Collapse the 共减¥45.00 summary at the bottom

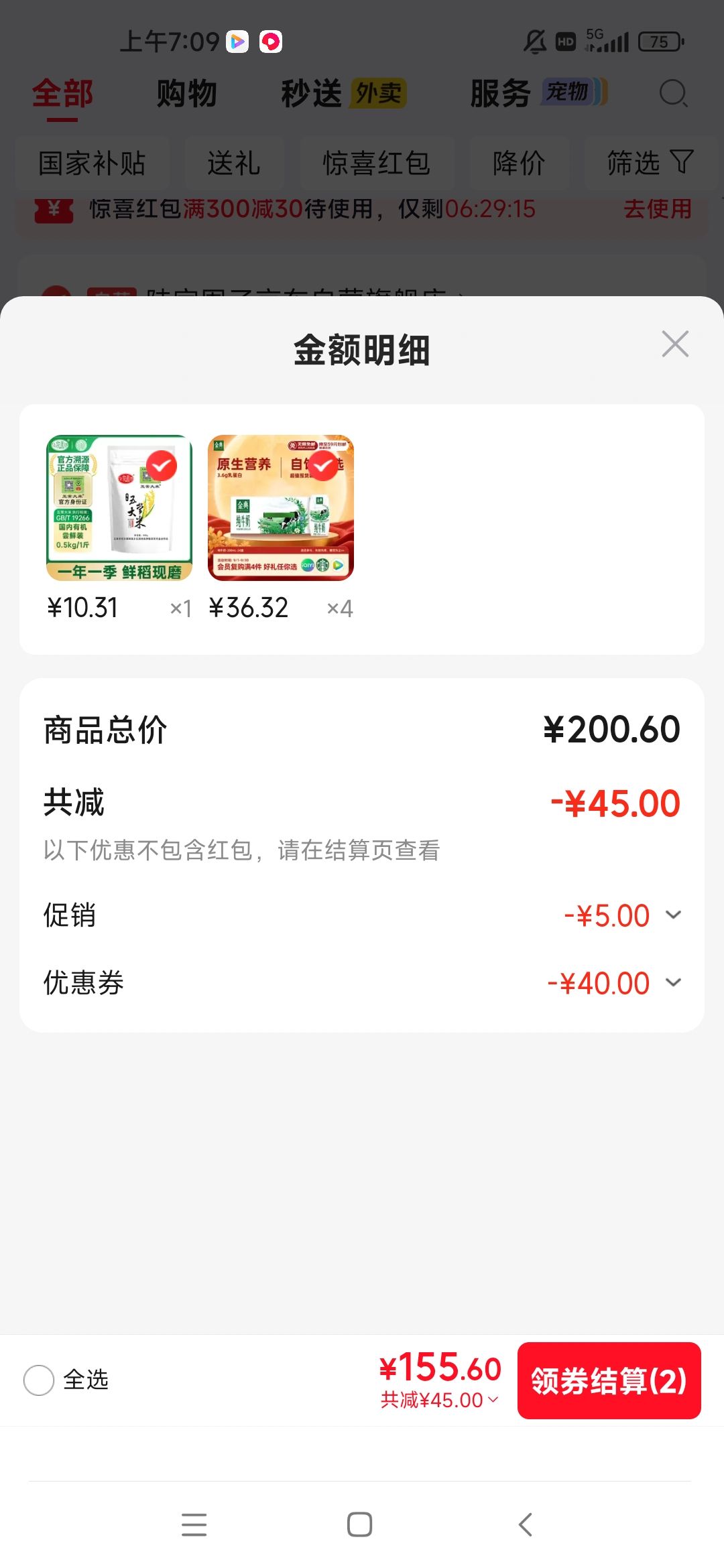[x=440, y=1400]
